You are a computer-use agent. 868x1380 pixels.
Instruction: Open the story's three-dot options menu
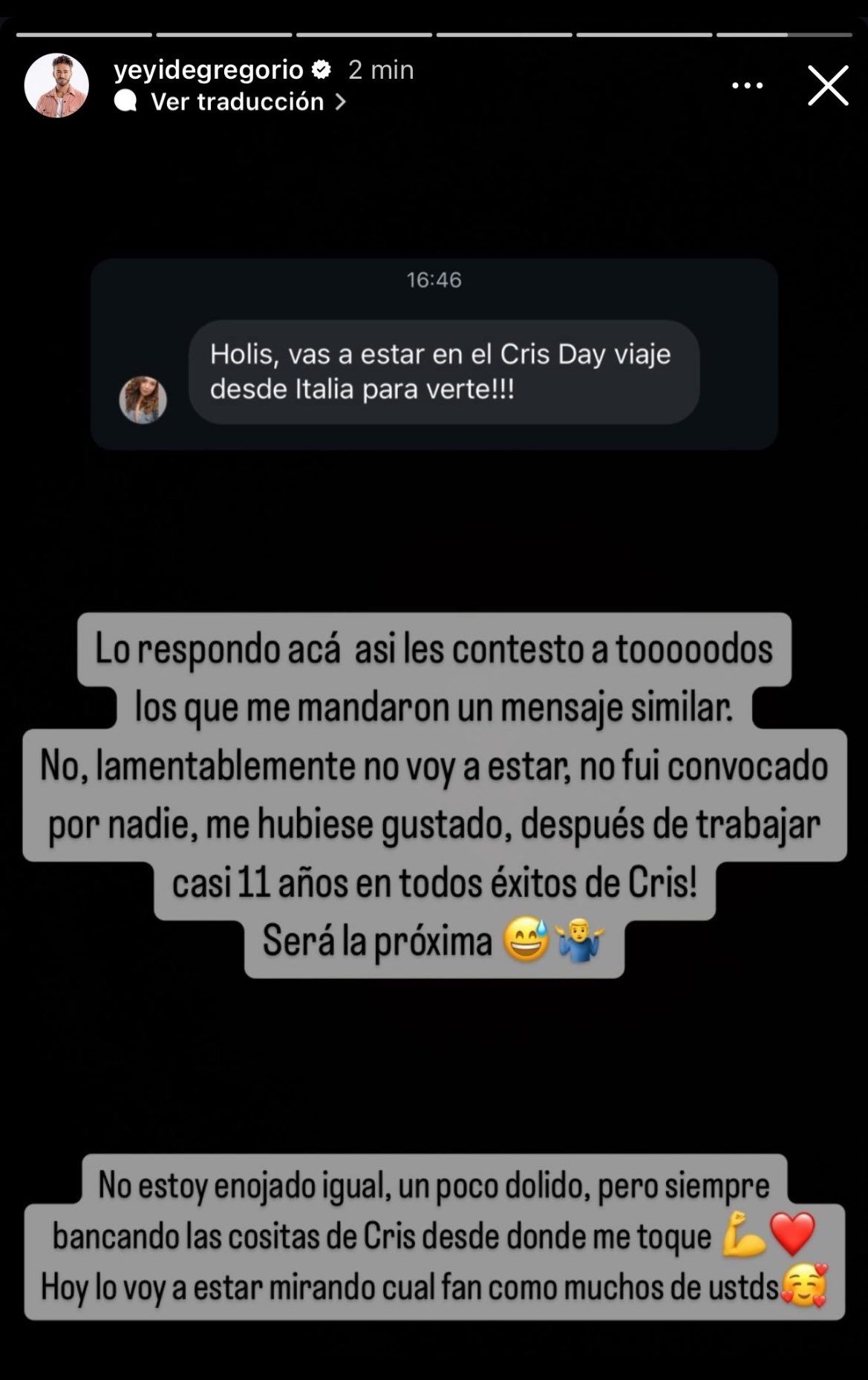(x=747, y=86)
